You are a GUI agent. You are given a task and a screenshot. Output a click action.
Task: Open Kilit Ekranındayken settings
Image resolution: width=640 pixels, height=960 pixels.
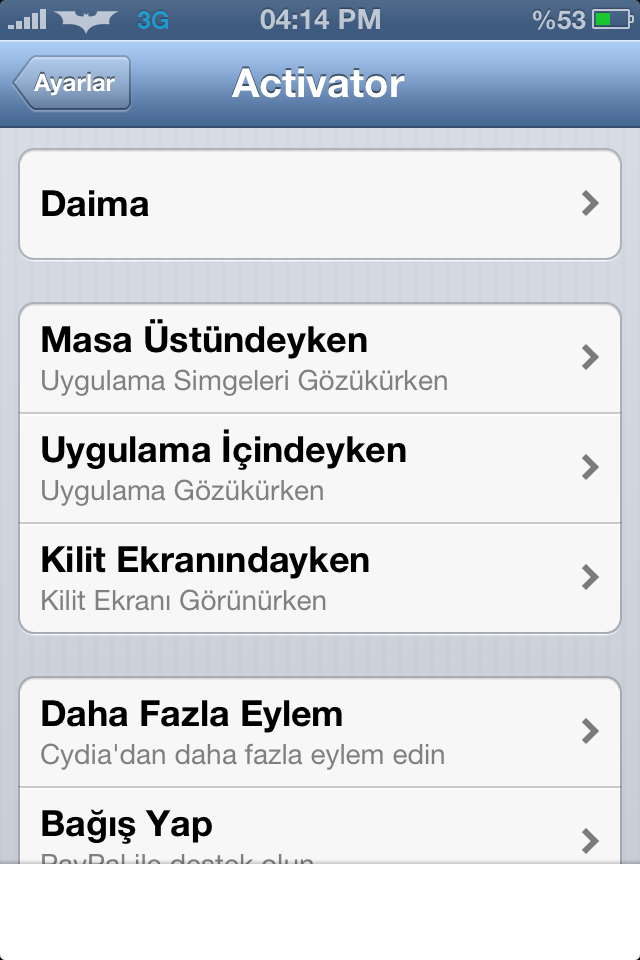click(320, 577)
